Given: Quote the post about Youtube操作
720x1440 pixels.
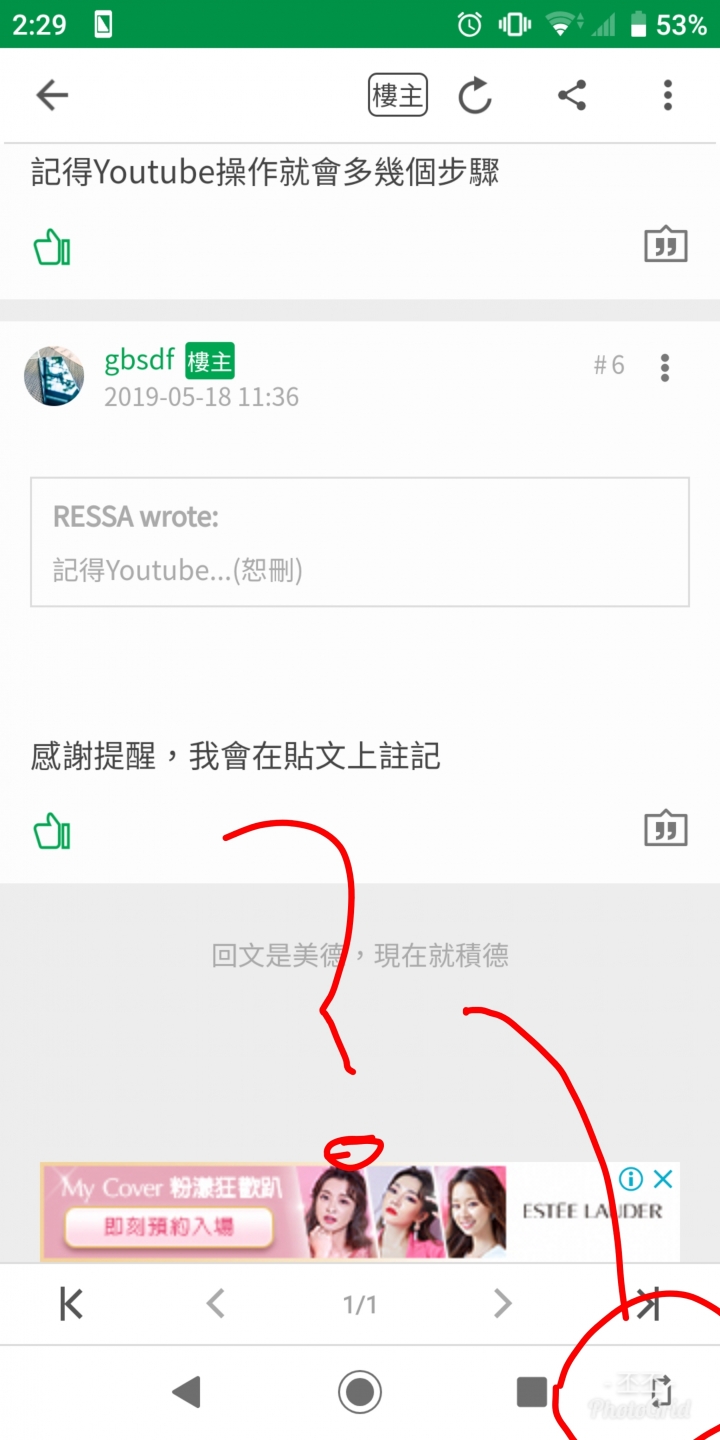Looking at the screenshot, I should [665, 244].
